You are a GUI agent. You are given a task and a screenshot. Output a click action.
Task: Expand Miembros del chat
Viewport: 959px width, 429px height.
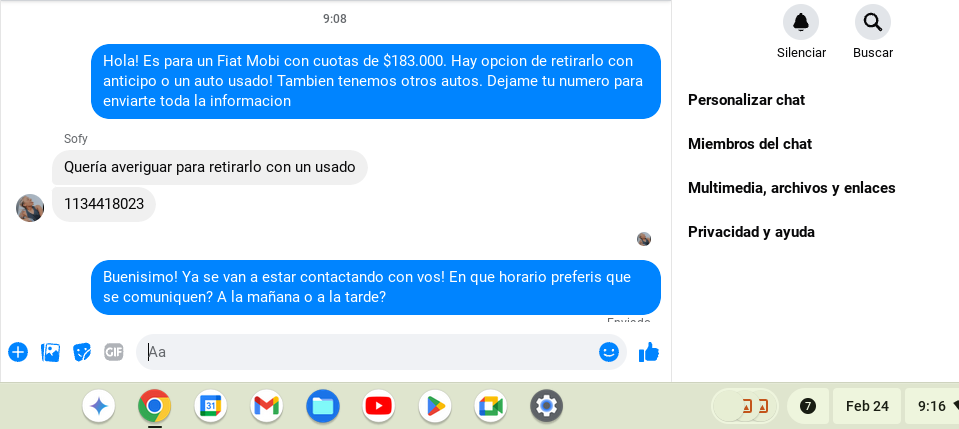749,144
